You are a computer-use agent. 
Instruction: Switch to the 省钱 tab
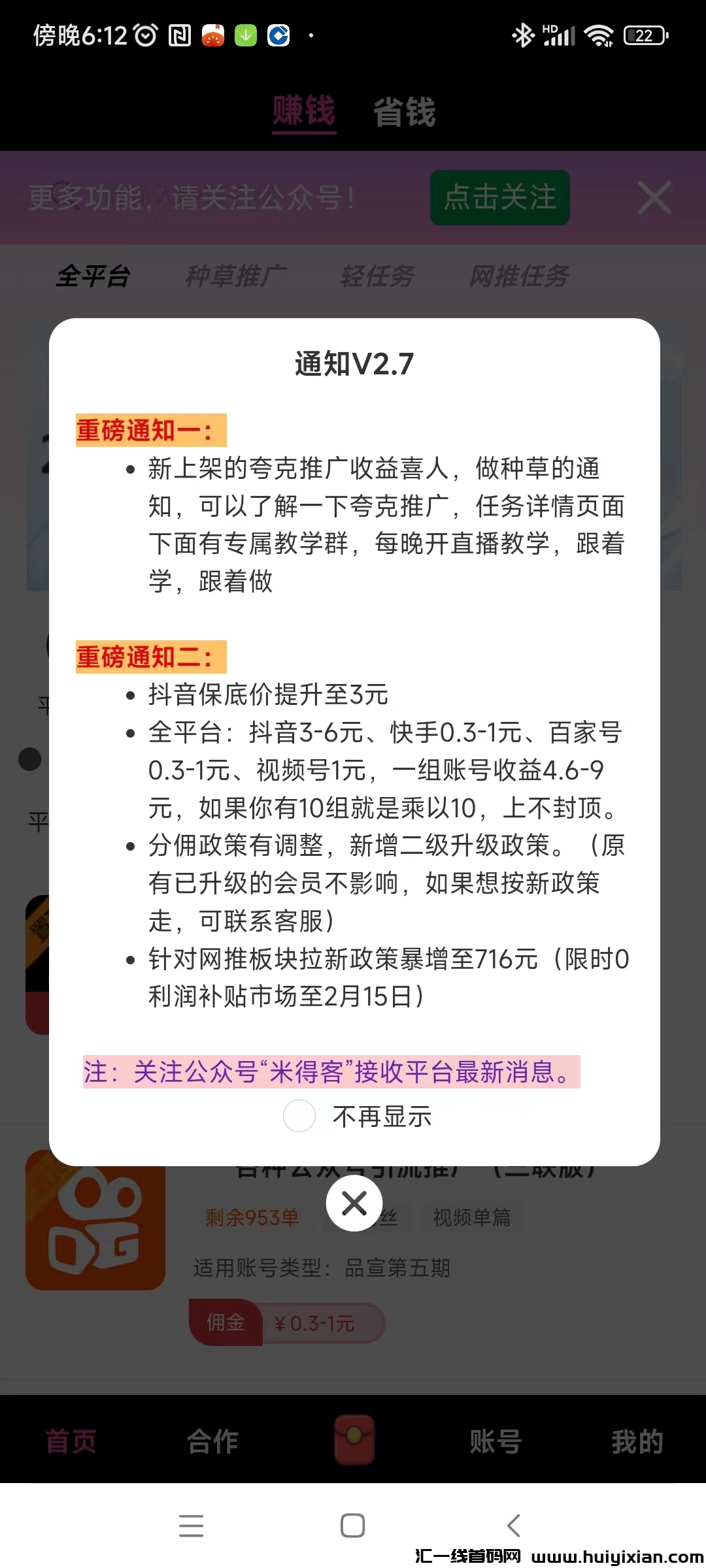404,112
